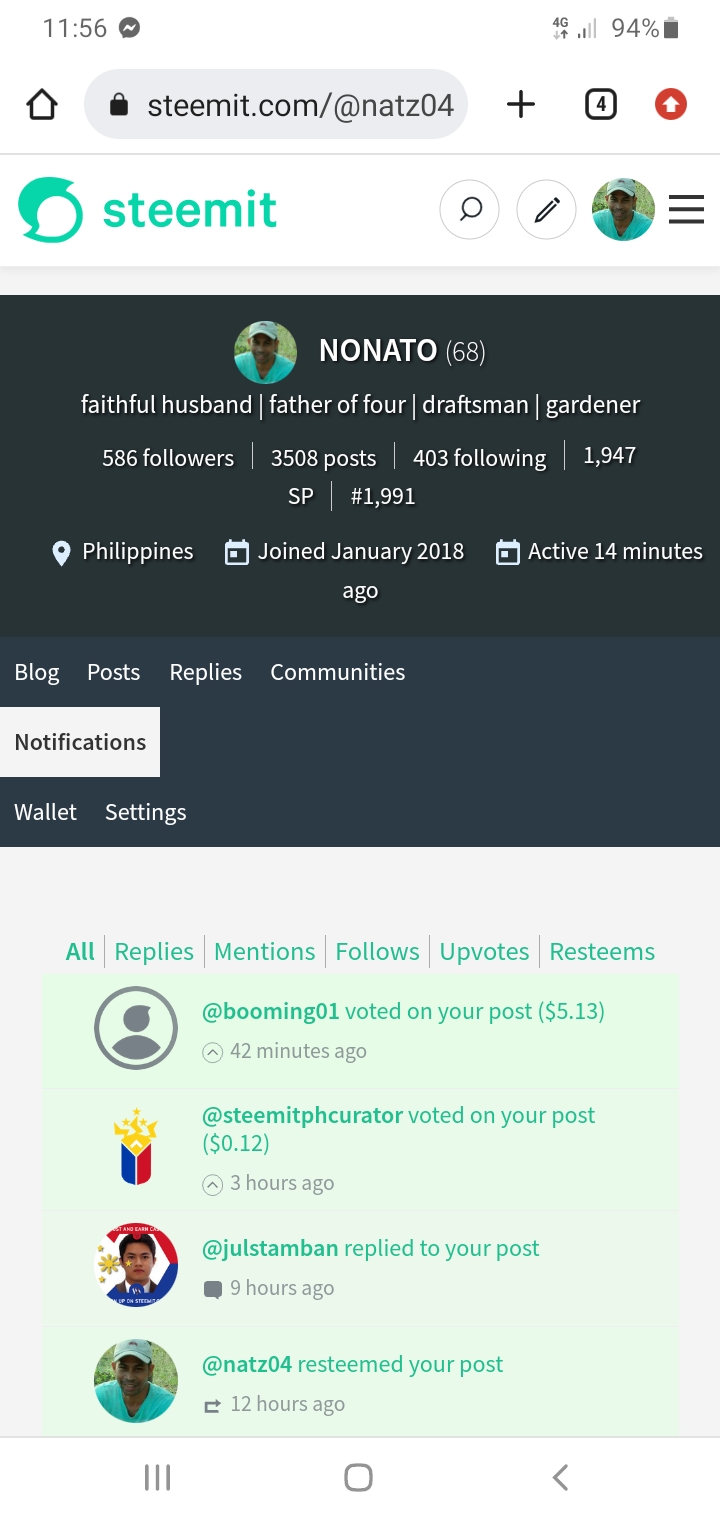View the 586 followers list
720x1520 pixels.
(x=168, y=458)
